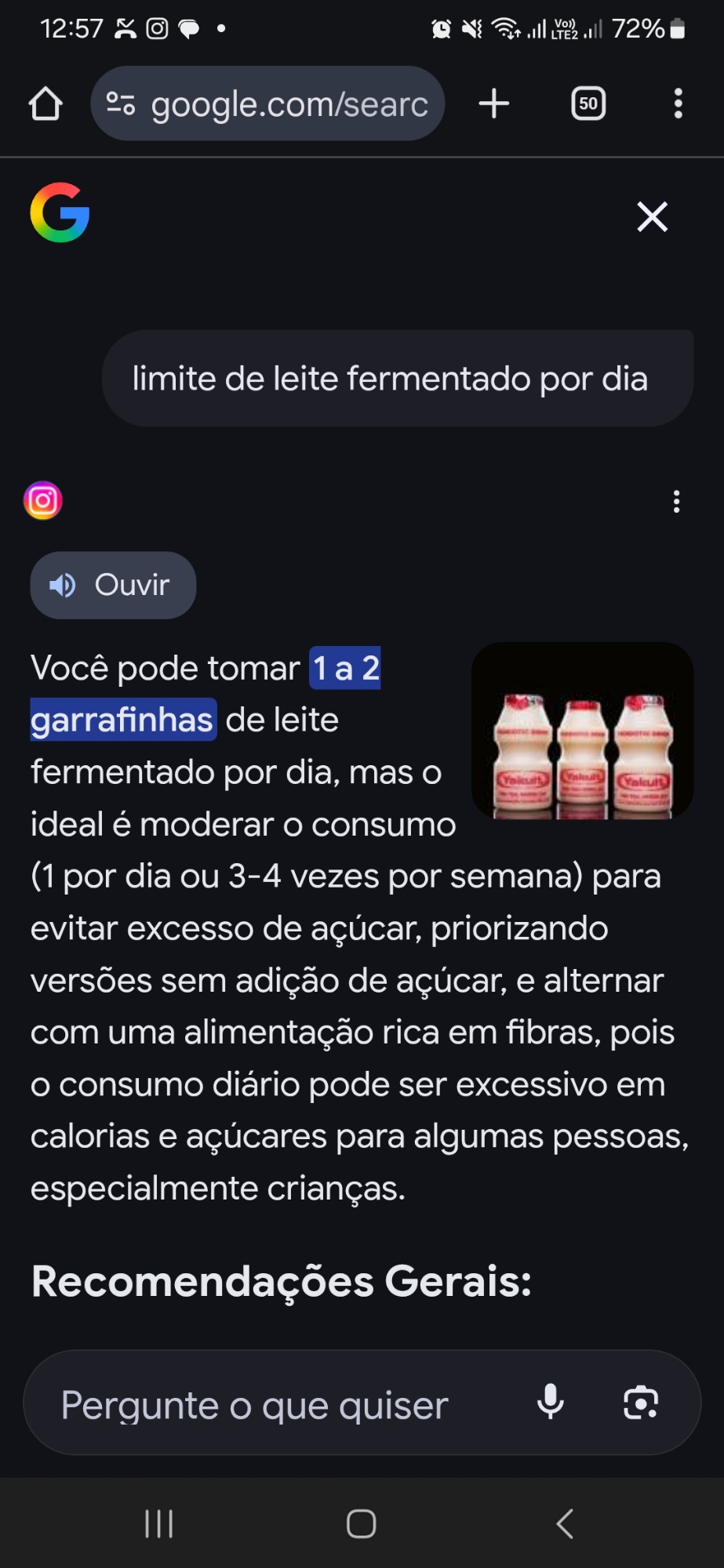The height and width of the screenshot is (1568, 724).
Task: Show recent apps from the navigation bar
Action: 159,1524
